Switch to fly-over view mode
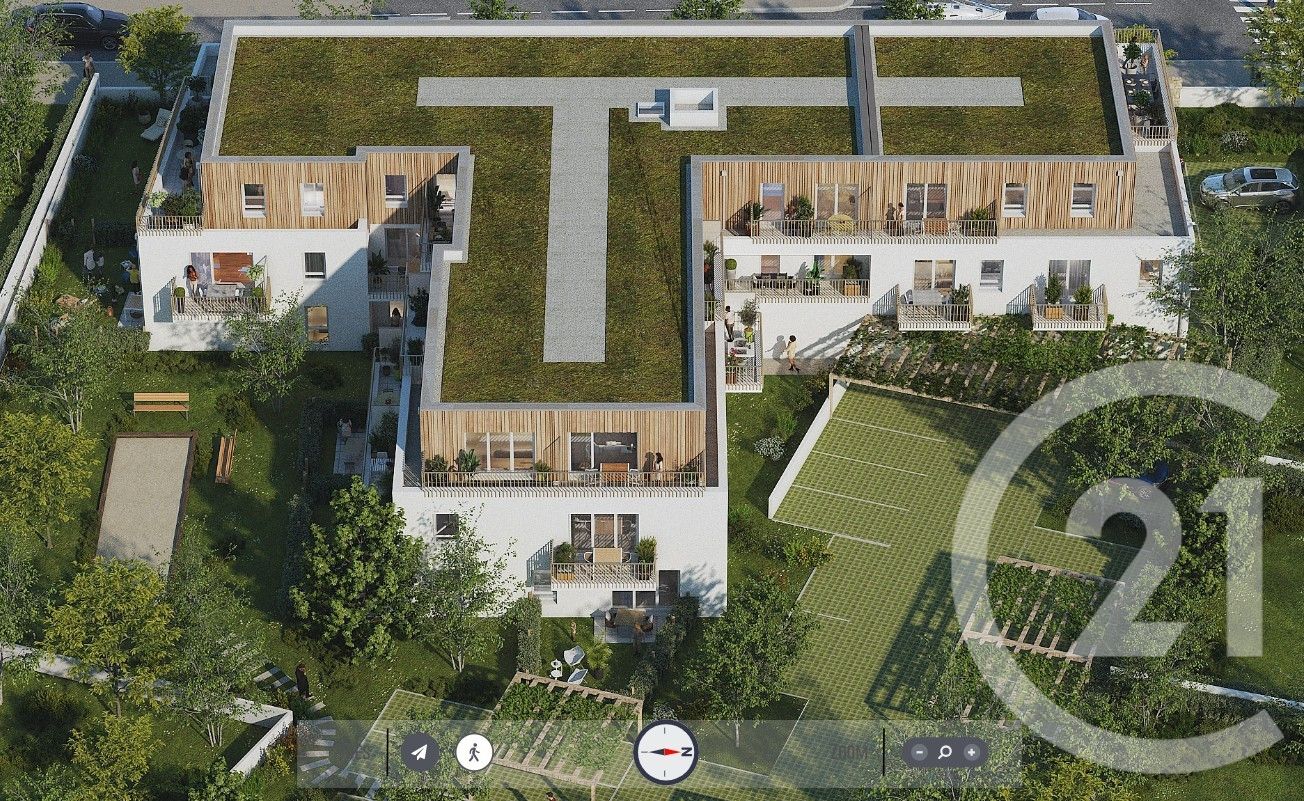Image resolution: width=1304 pixels, height=801 pixels. pos(420,752)
